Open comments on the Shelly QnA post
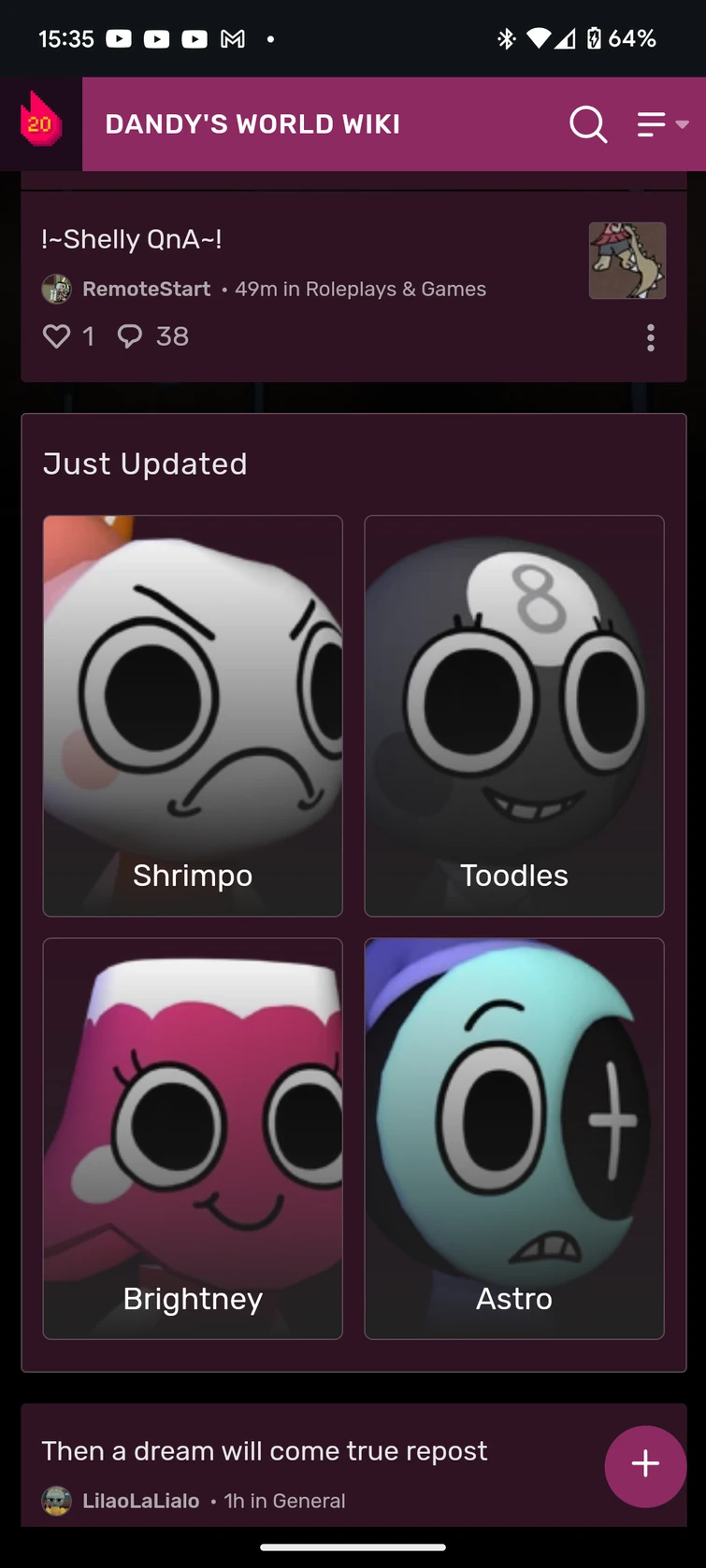 coord(130,336)
